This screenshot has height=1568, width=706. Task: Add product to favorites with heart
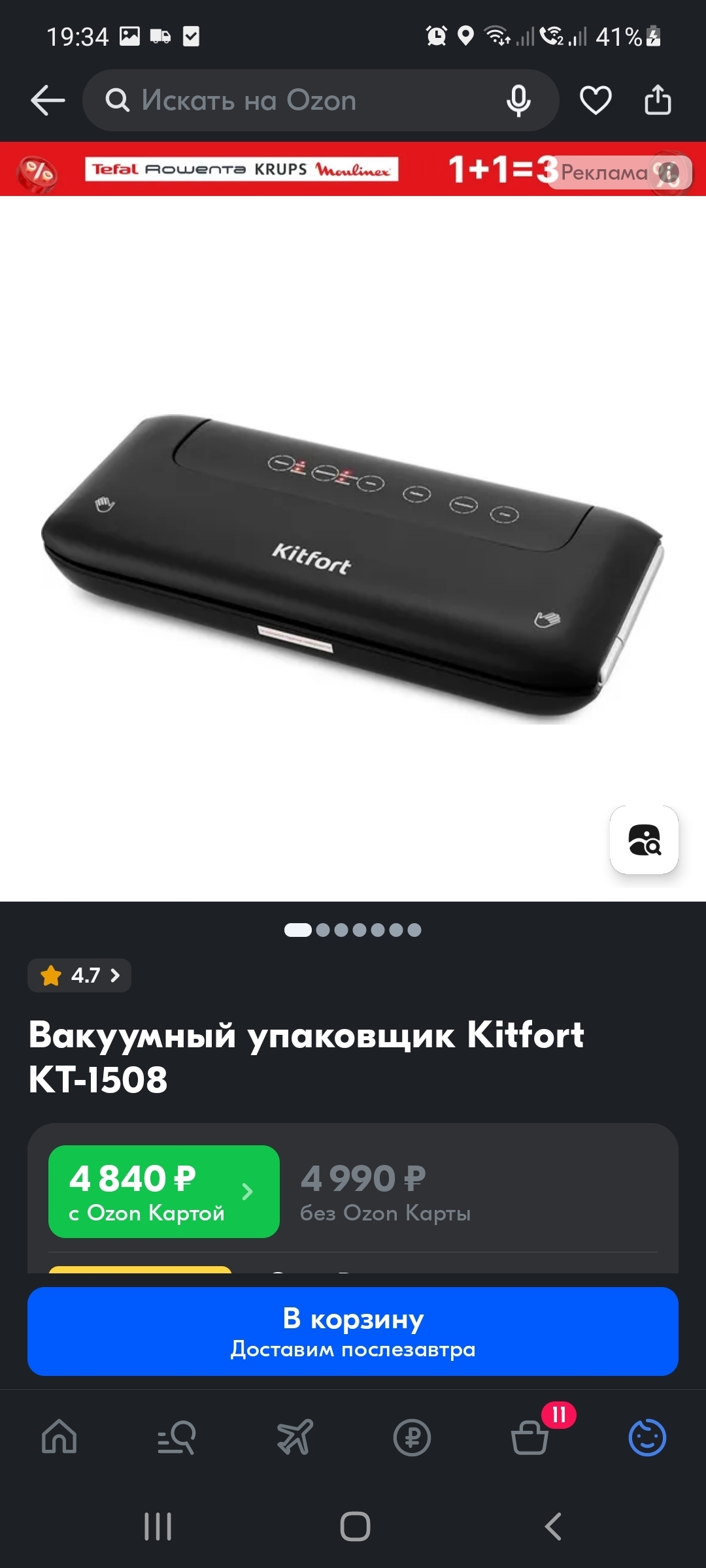[x=596, y=101]
